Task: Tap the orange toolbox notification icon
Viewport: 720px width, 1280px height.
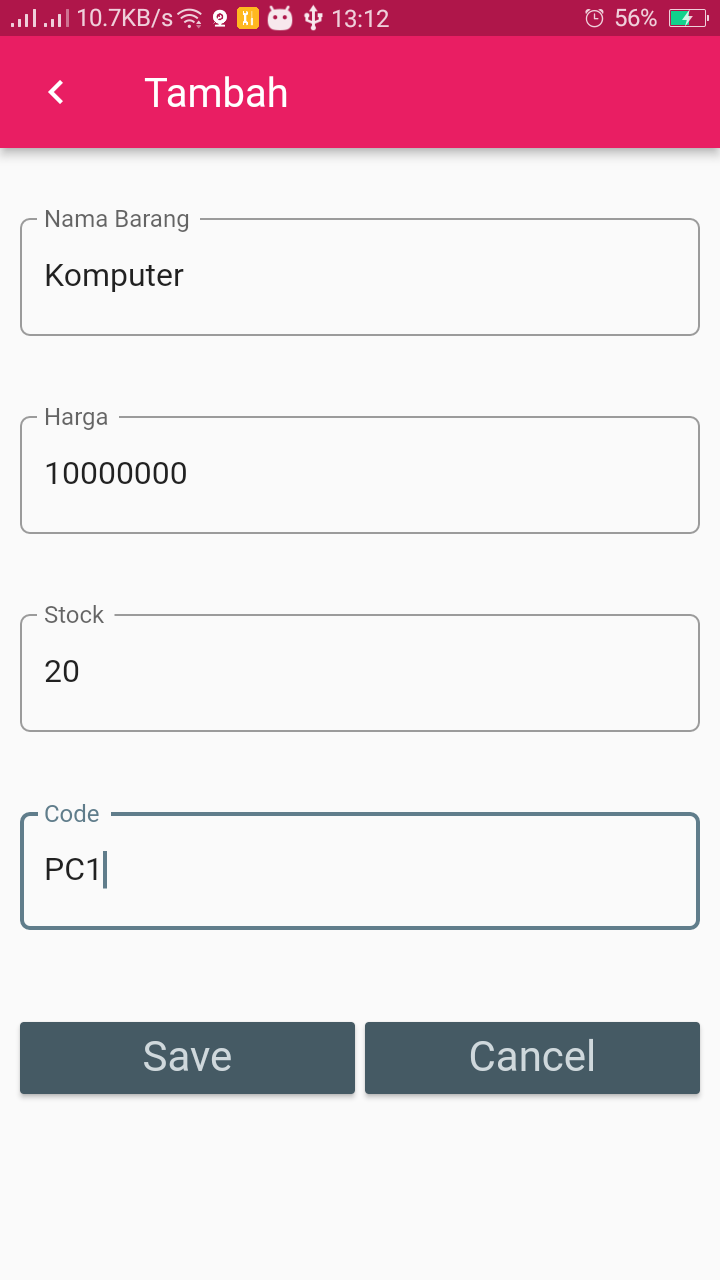Action: tap(248, 17)
